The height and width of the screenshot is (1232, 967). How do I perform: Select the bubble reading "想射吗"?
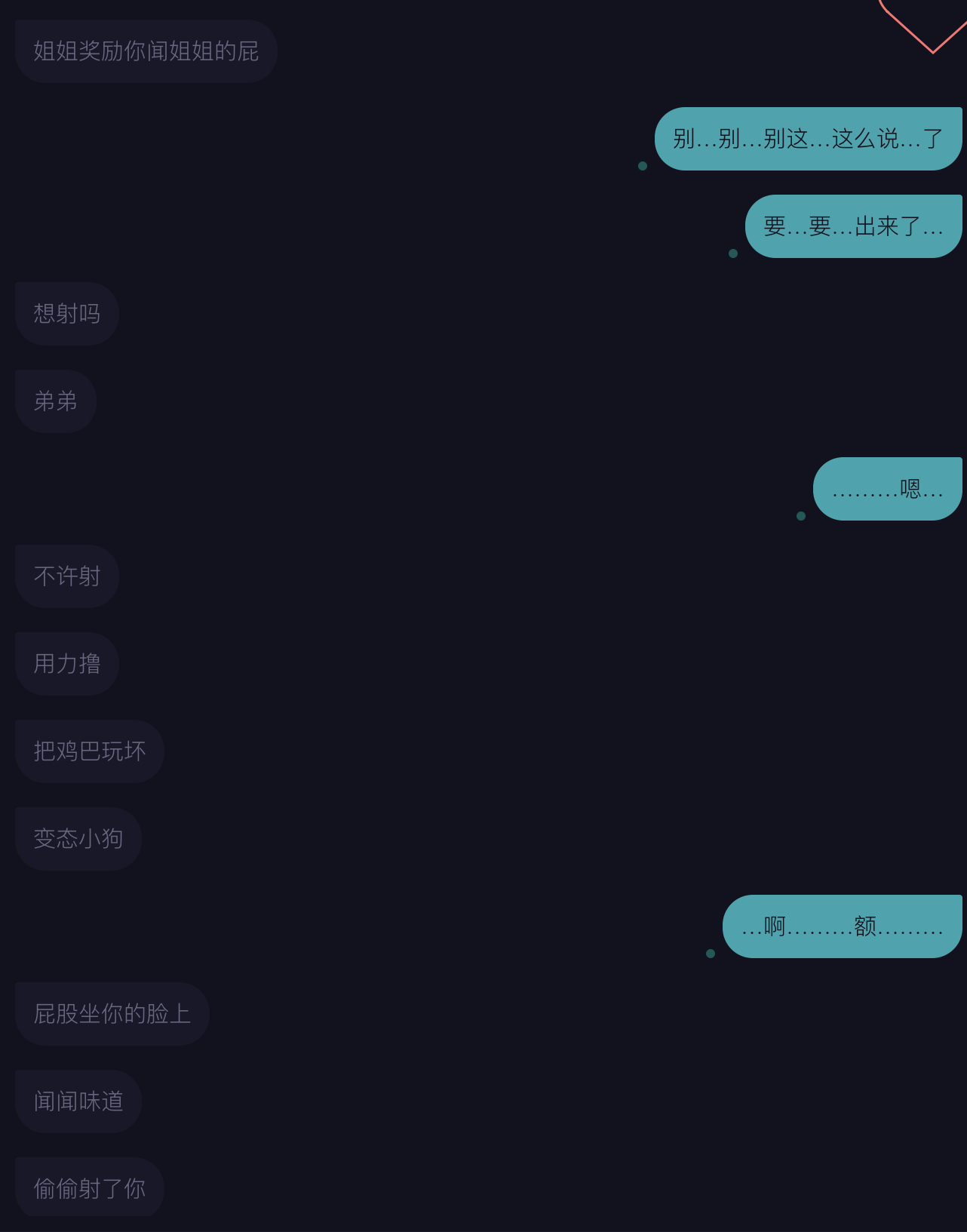click(66, 314)
